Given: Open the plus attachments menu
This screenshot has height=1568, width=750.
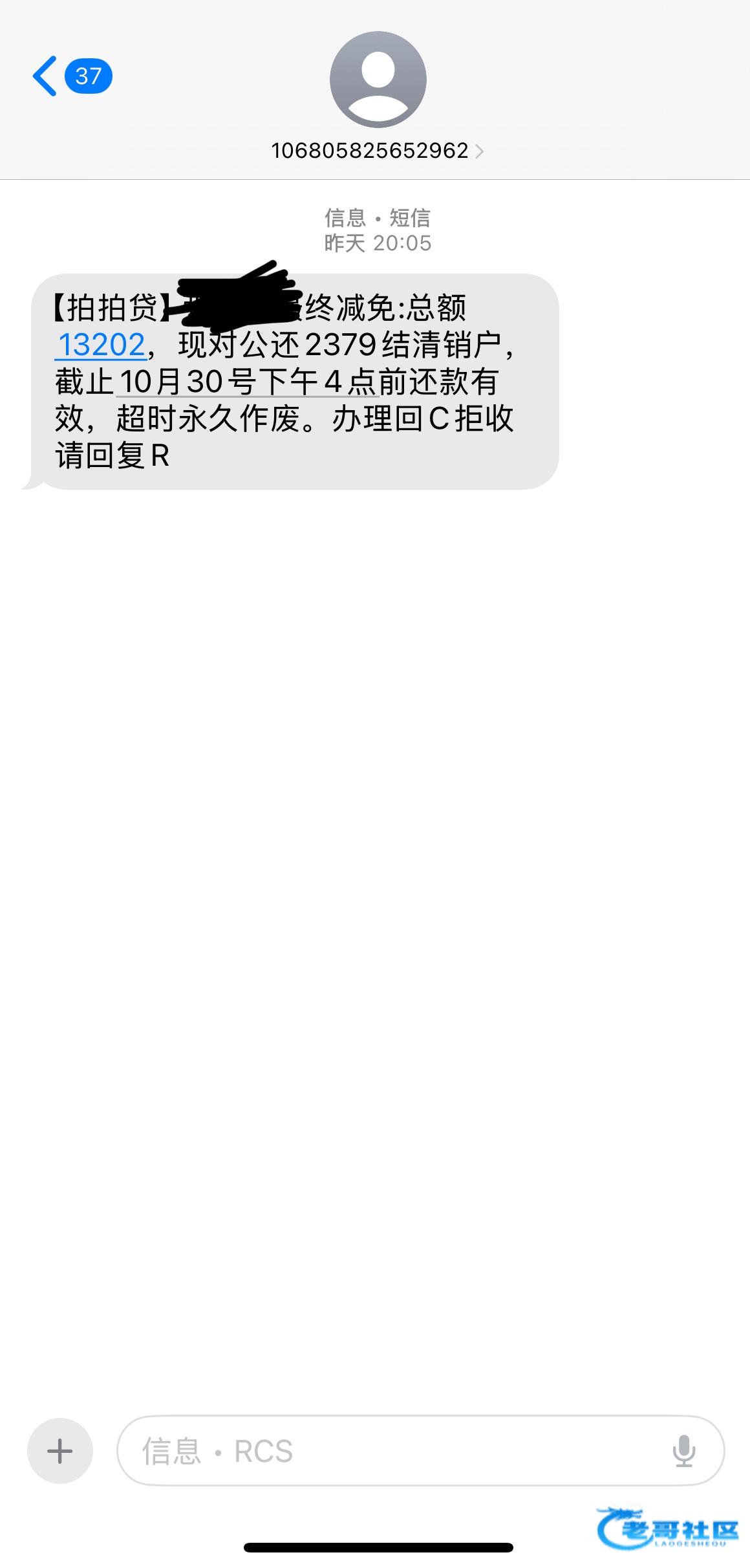Looking at the screenshot, I should [x=60, y=1451].
